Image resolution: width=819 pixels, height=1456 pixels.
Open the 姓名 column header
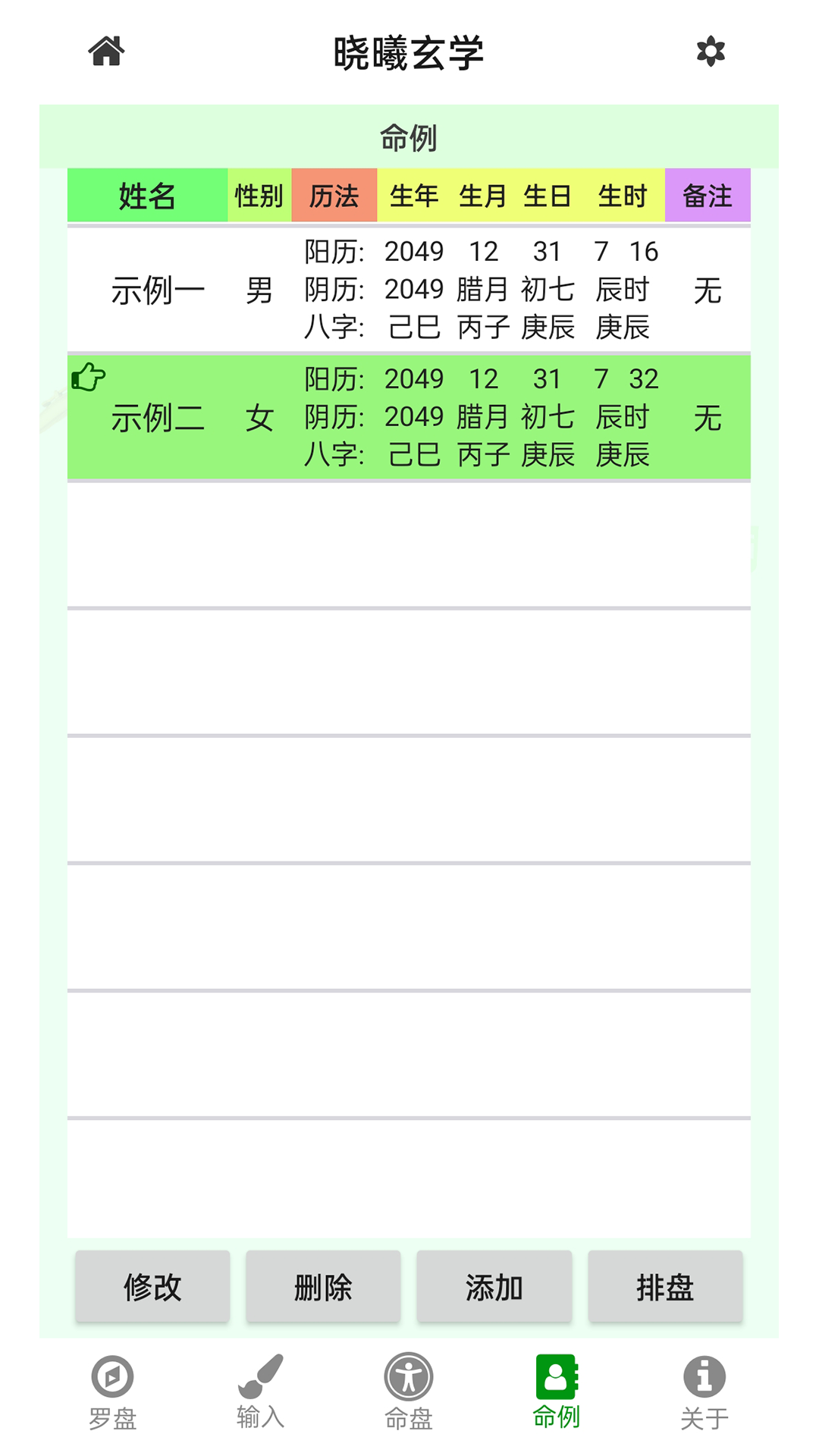click(x=146, y=196)
